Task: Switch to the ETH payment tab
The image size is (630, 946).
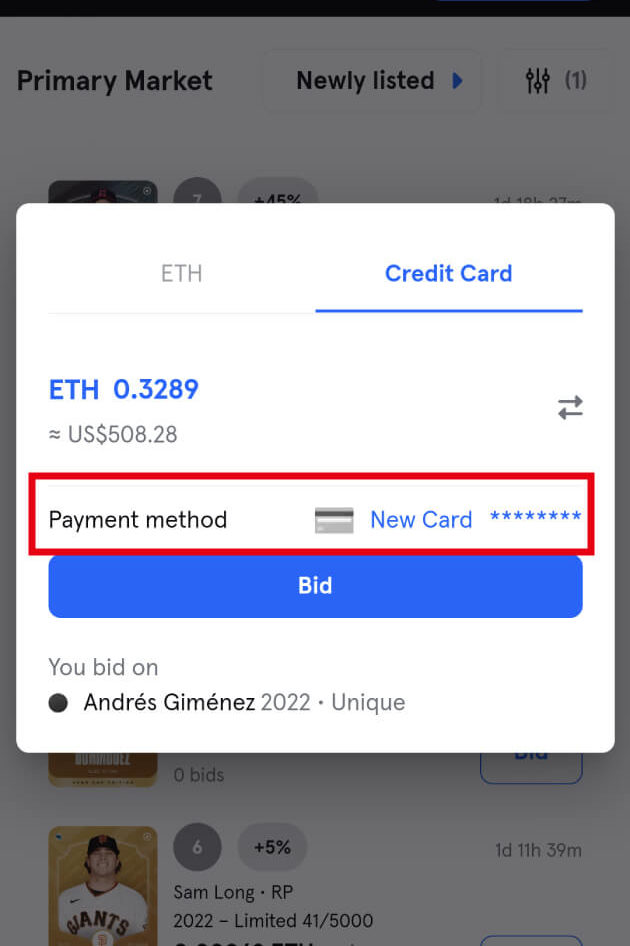Action: coord(181,273)
